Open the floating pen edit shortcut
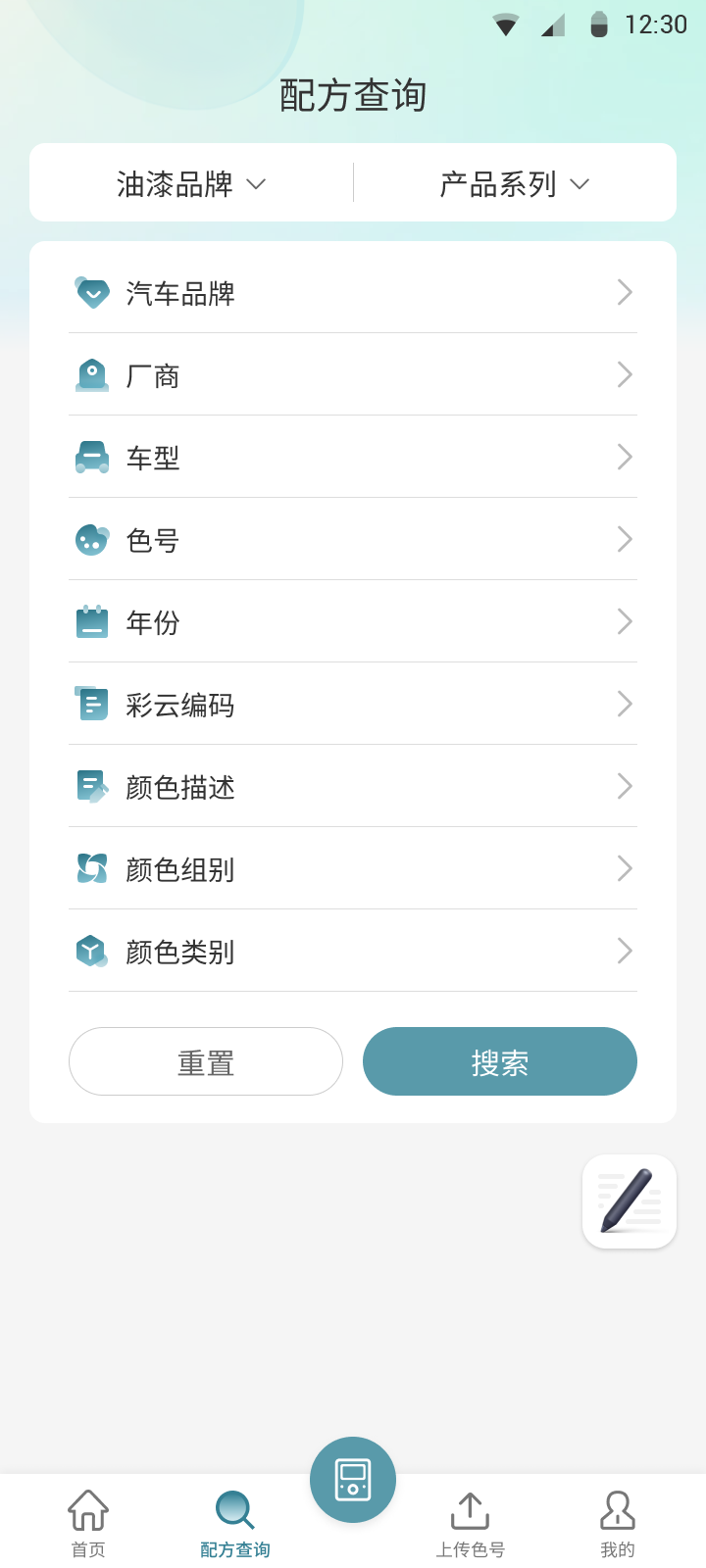Viewport: 706px width, 1568px height. 629,1200
